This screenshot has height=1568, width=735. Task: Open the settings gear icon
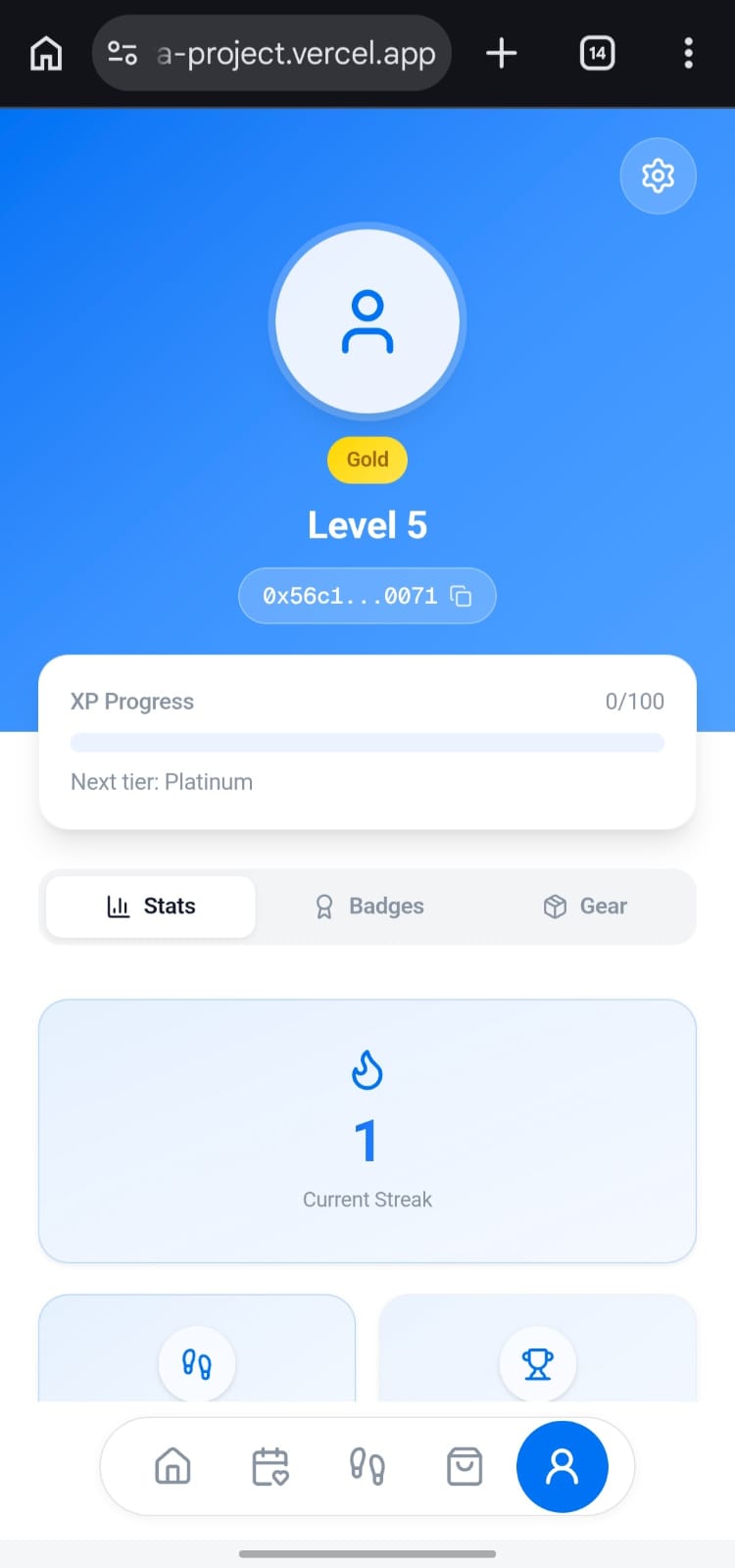click(658, 176)
